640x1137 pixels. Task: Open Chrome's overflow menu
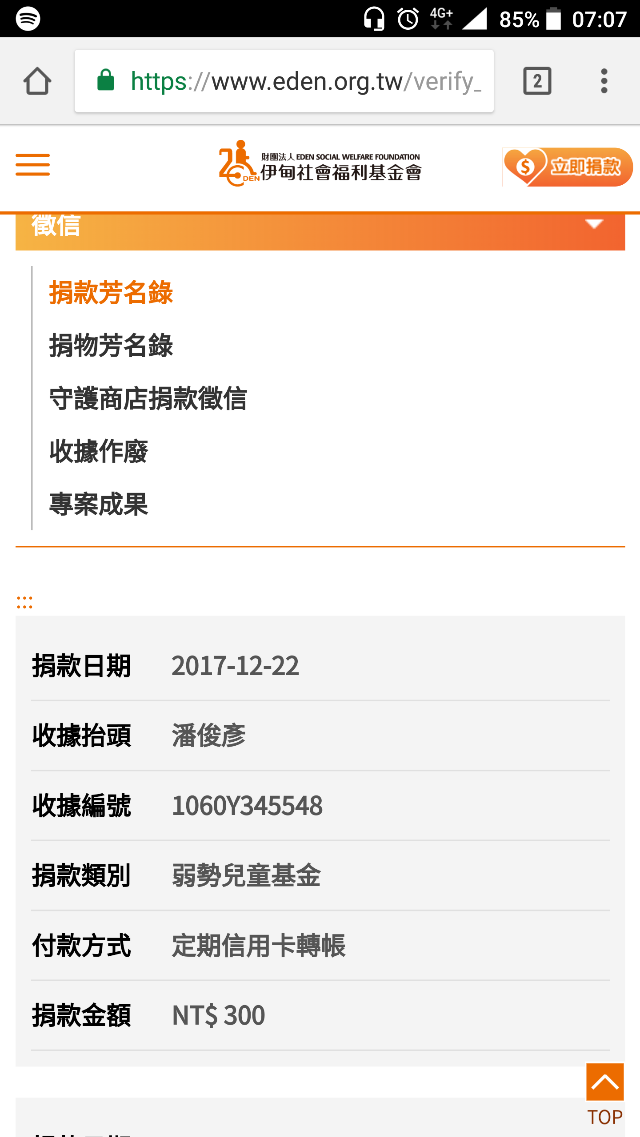click(604, 81)
